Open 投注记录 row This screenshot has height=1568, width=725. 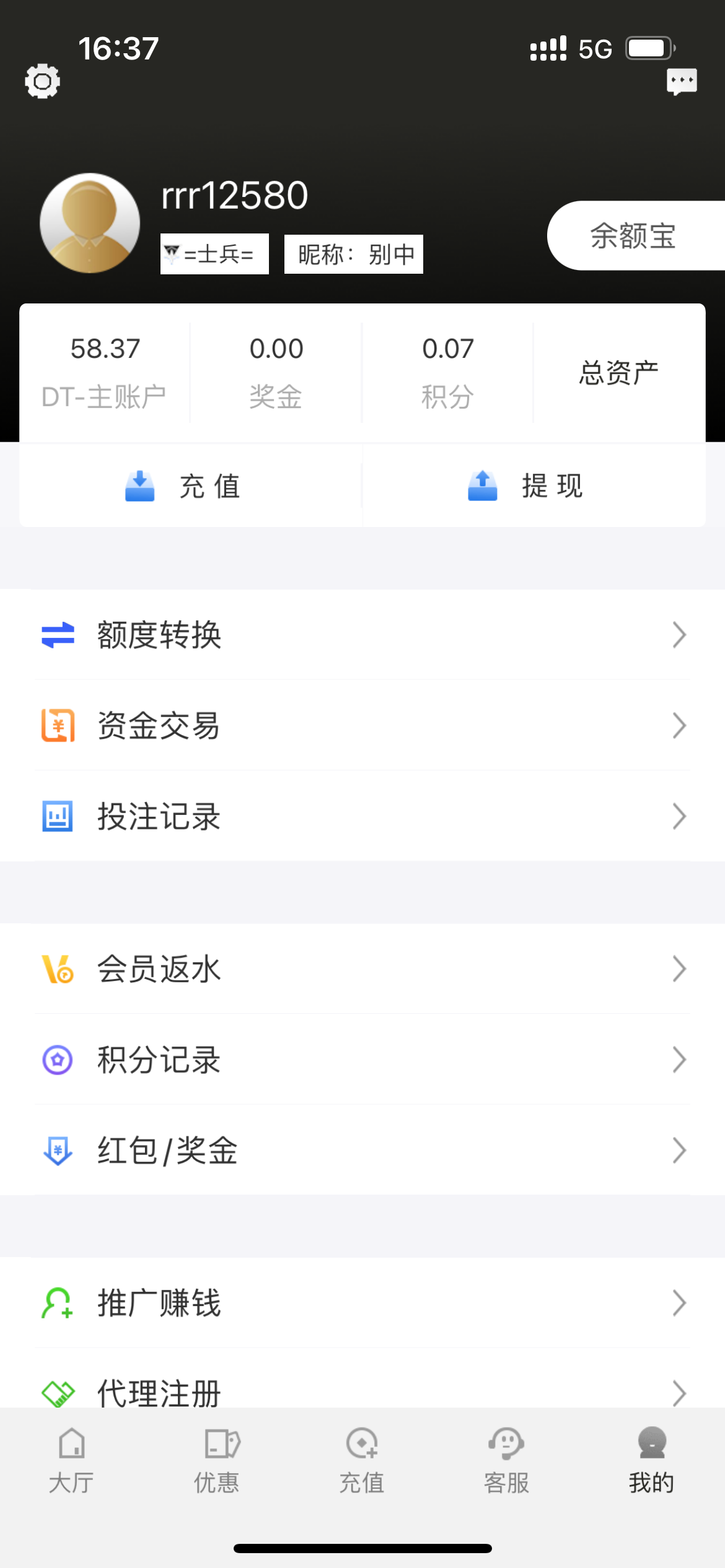tap(362, 816)
